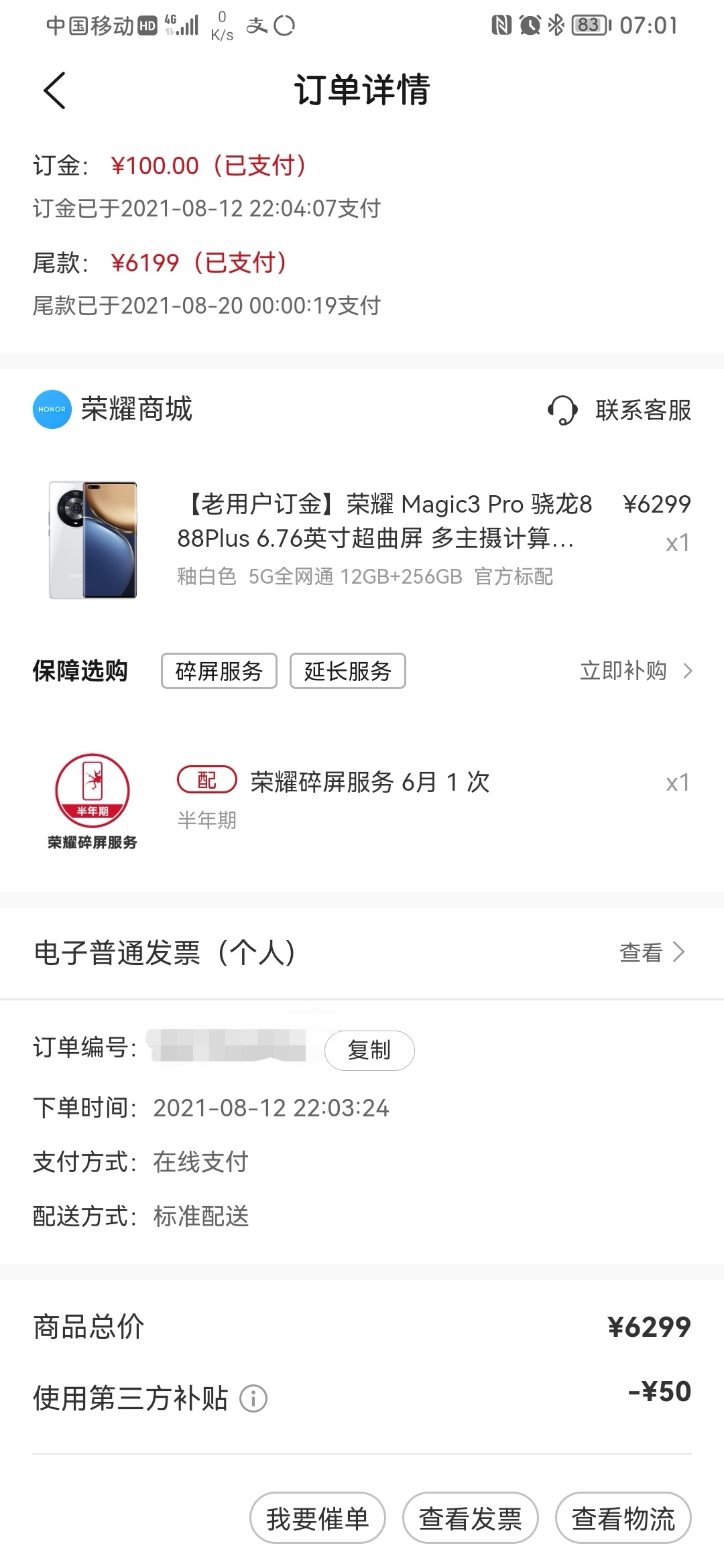
Task: Contact customer service via 联系客服
Action: pos(619,409)
